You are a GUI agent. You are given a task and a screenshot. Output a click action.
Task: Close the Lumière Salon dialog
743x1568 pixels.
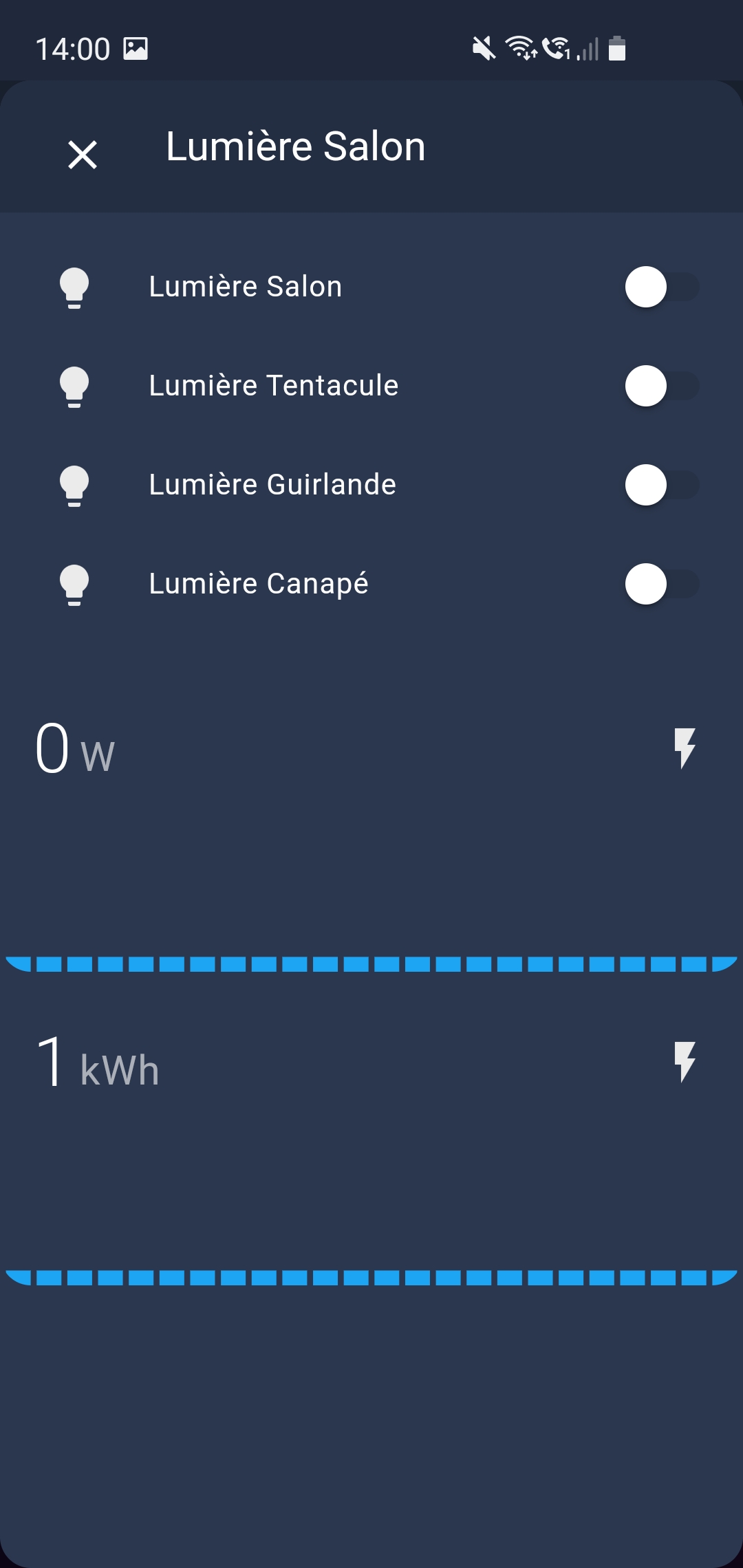tap(83, 154)
